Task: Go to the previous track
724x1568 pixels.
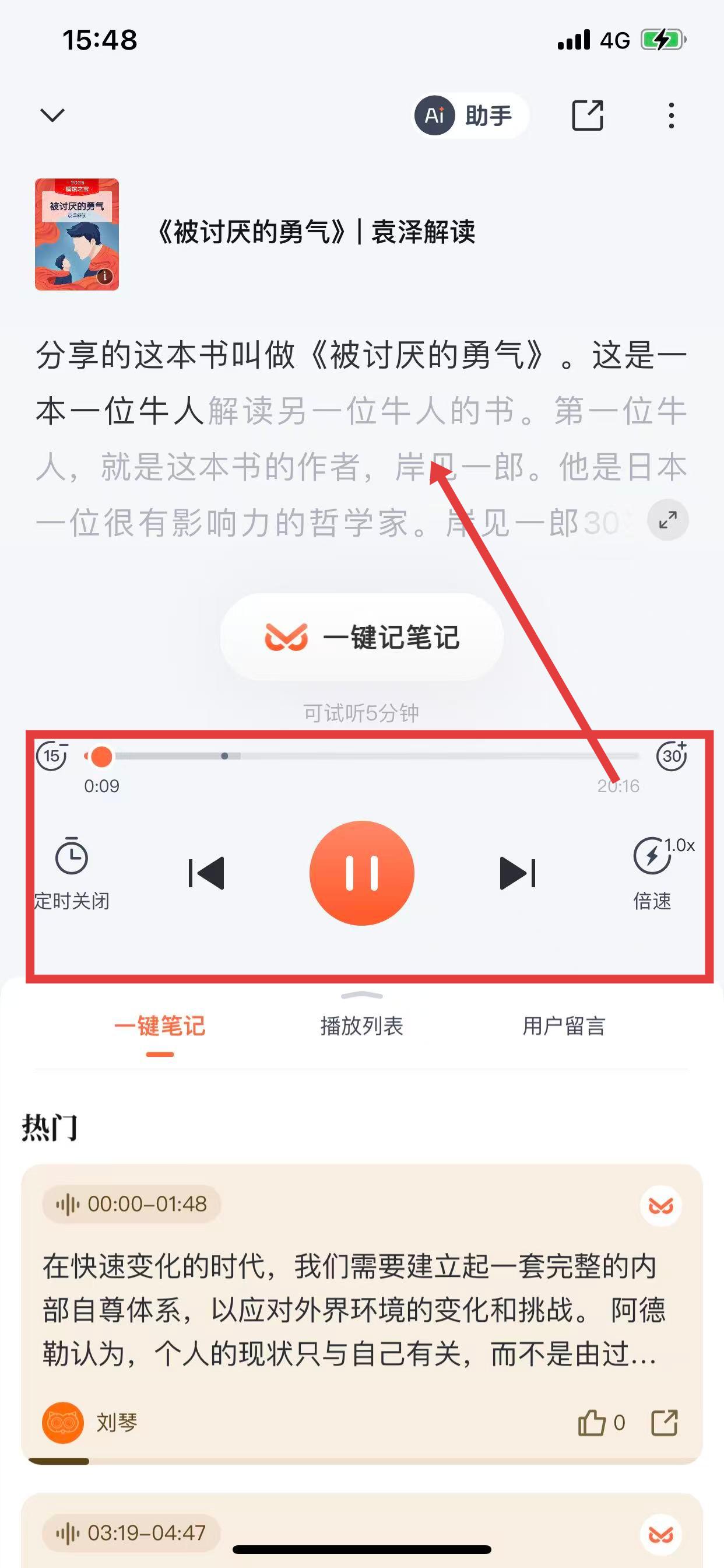Action: [206, 873]
